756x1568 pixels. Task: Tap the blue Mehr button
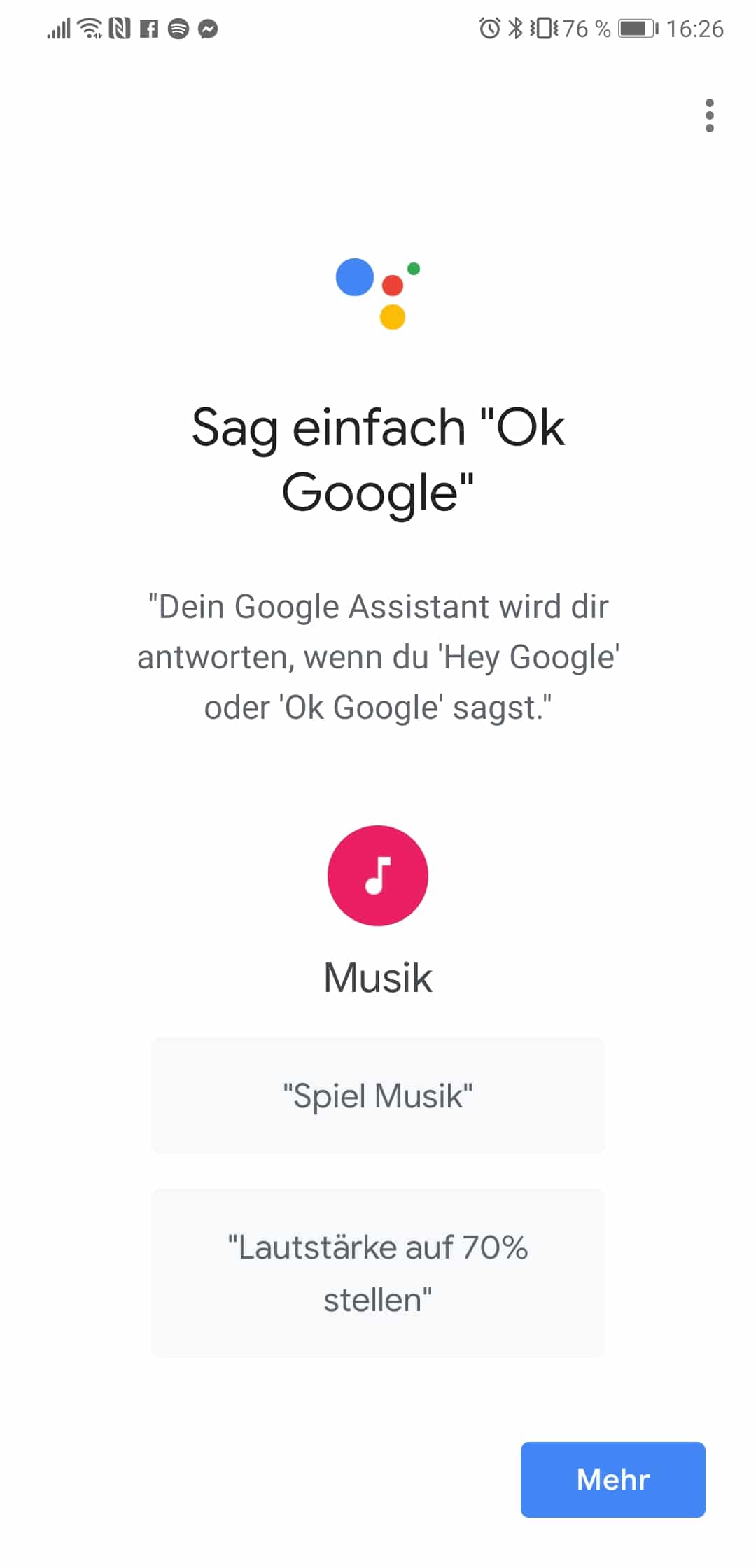click(612, 1479)
